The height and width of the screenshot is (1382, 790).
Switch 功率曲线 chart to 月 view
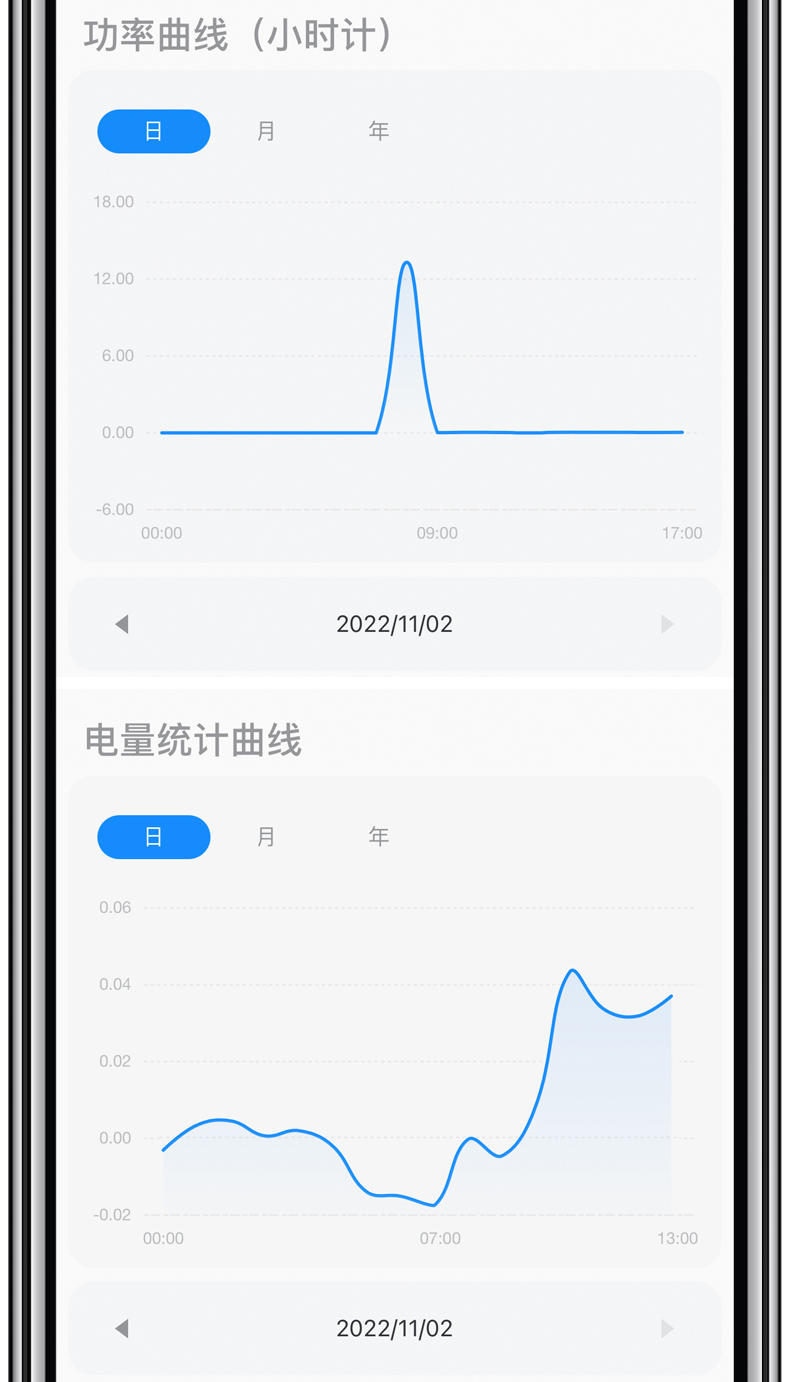(x=266, y=131)
